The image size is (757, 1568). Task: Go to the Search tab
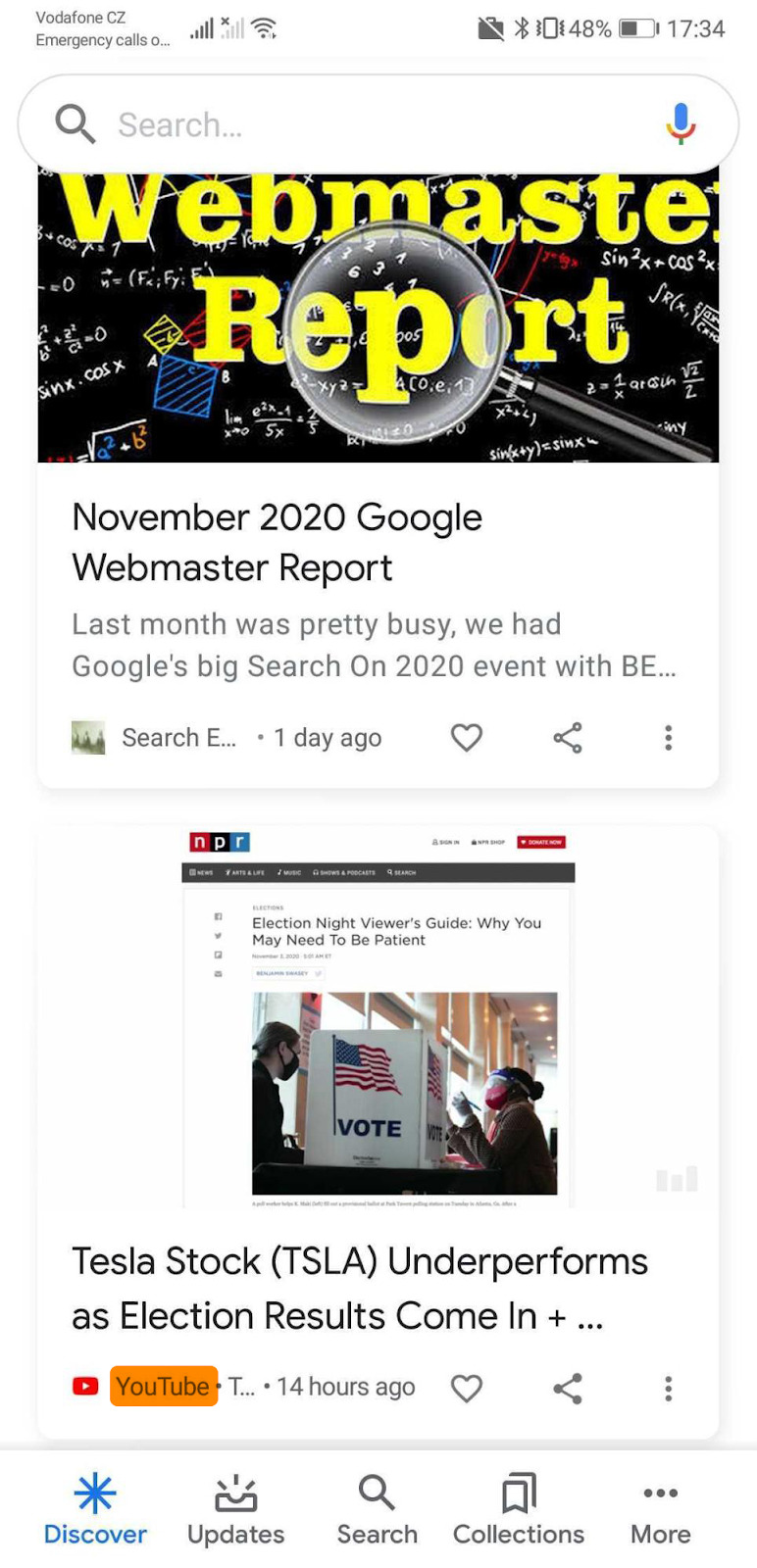[x=377, y=1510]
